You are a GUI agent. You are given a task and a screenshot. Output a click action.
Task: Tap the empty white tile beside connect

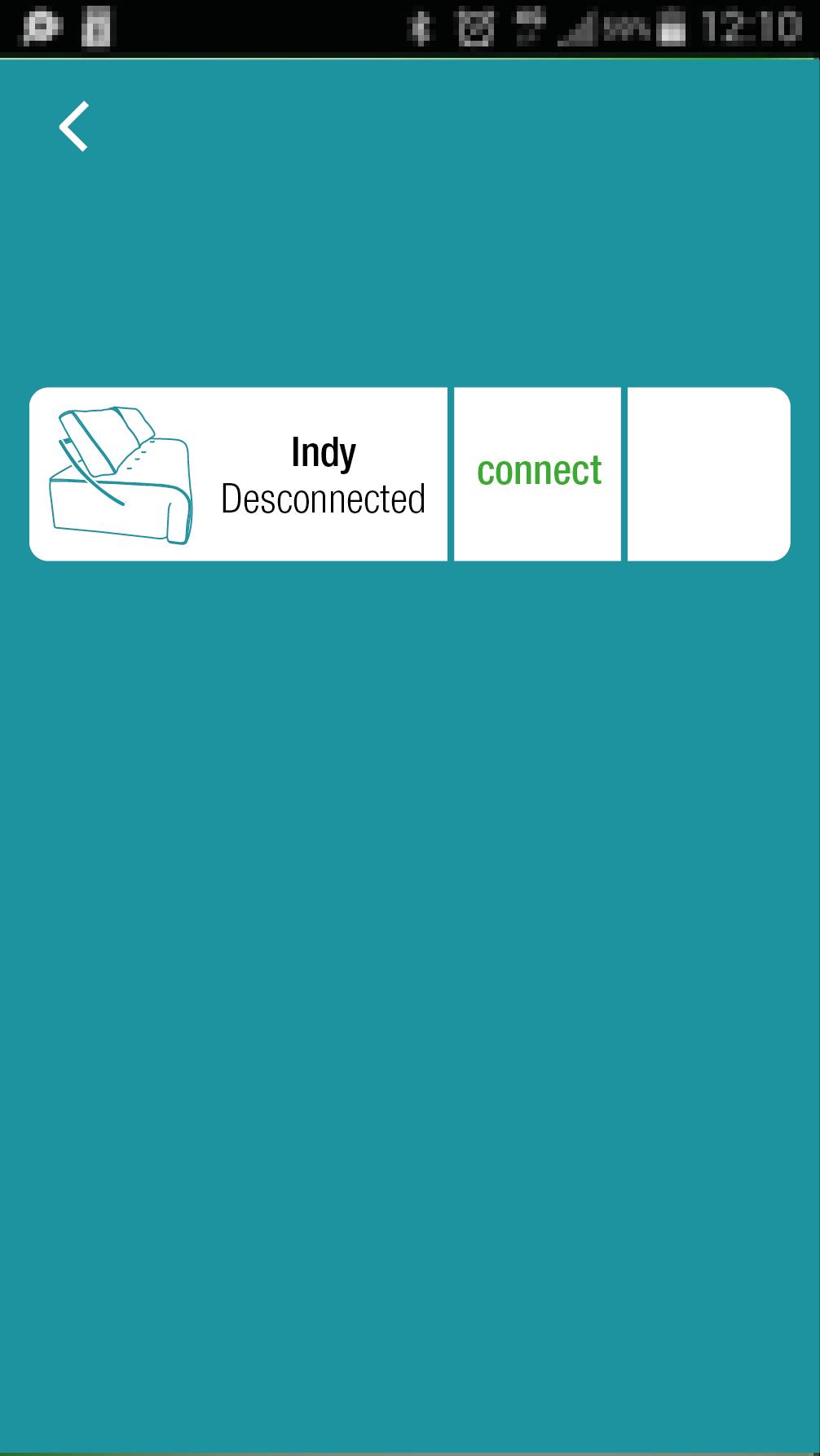[708, 473]
